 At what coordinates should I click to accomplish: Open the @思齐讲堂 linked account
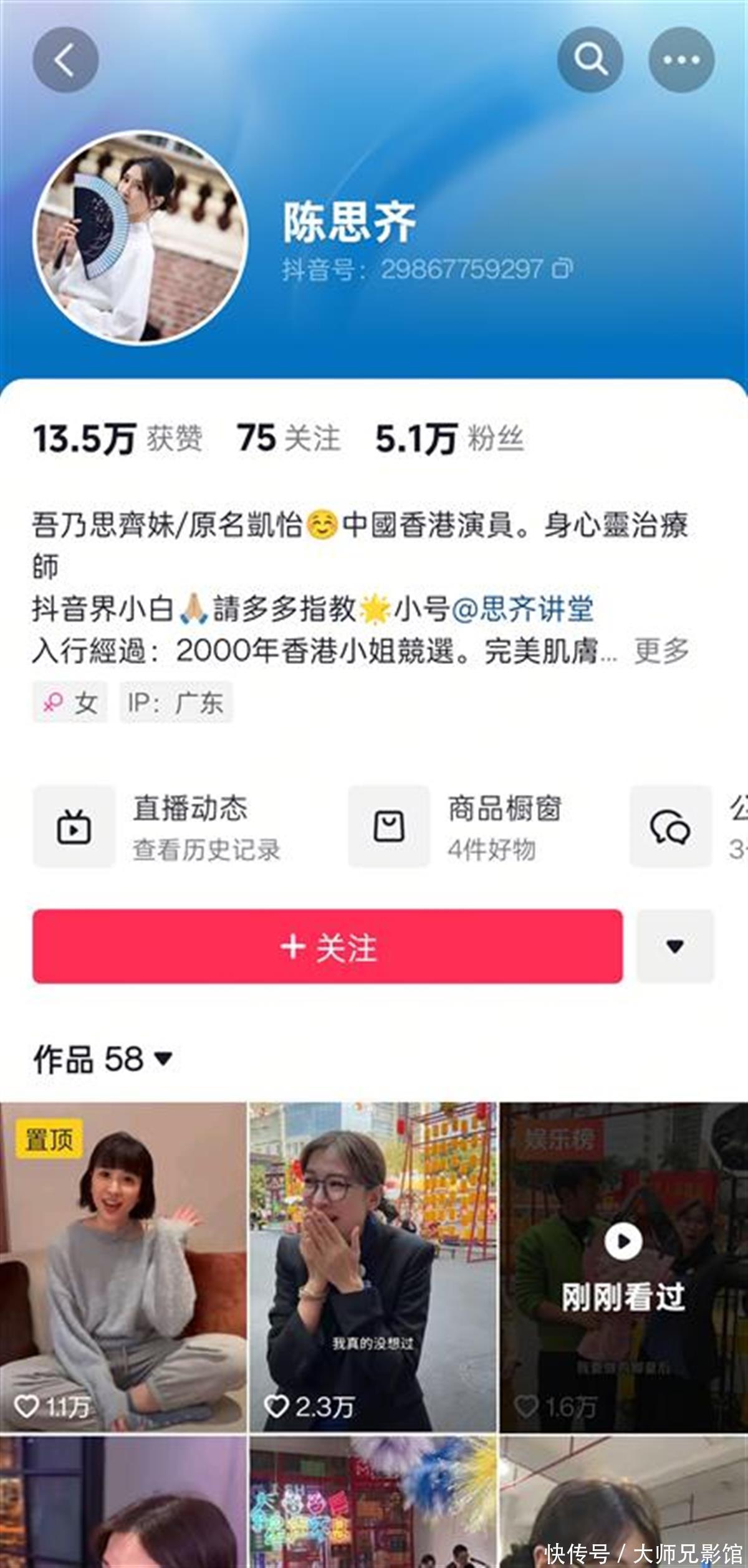522,609
